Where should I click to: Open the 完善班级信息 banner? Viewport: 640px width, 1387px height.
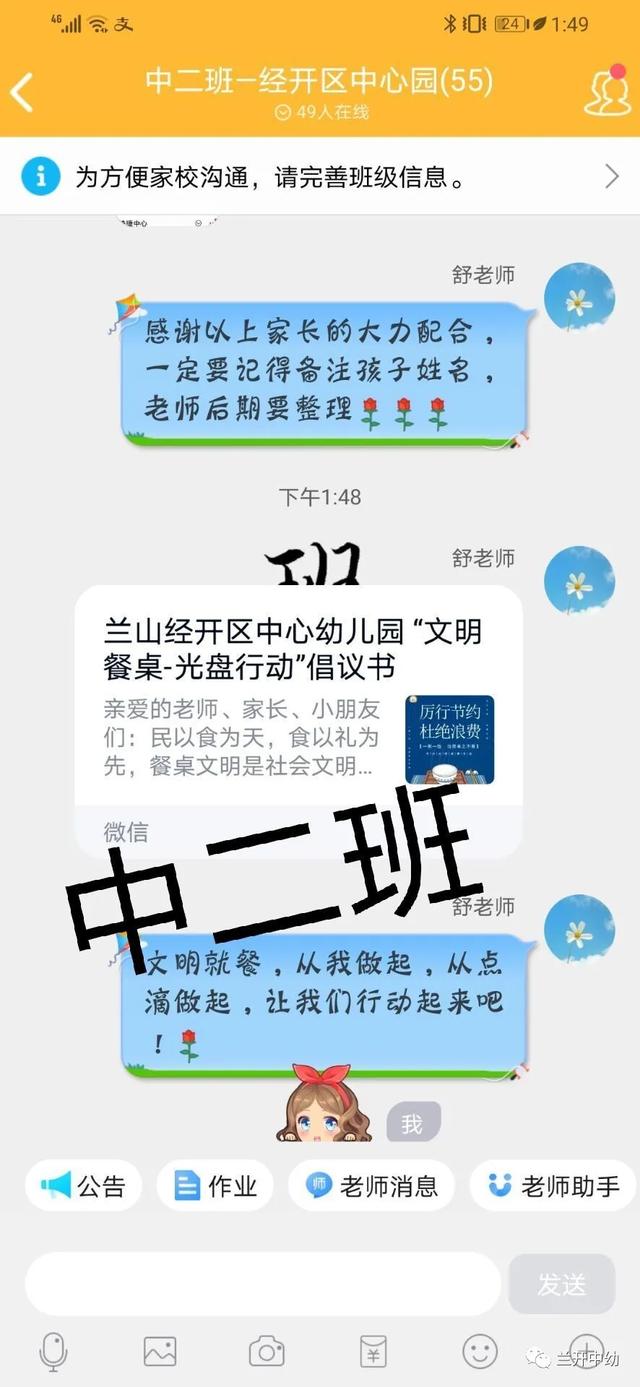click(x=320, y=177)
